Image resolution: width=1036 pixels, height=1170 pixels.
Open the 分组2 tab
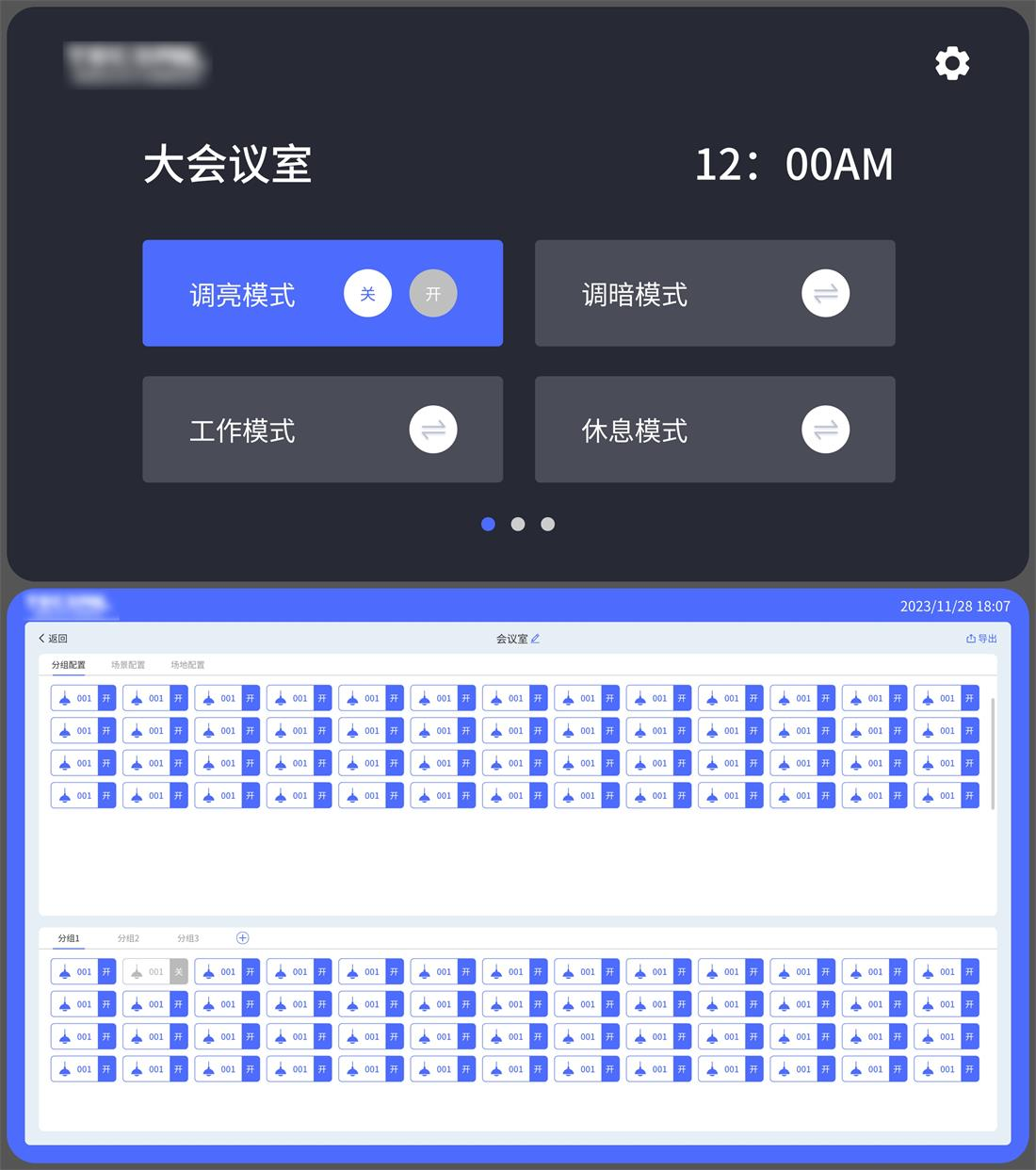128,938
